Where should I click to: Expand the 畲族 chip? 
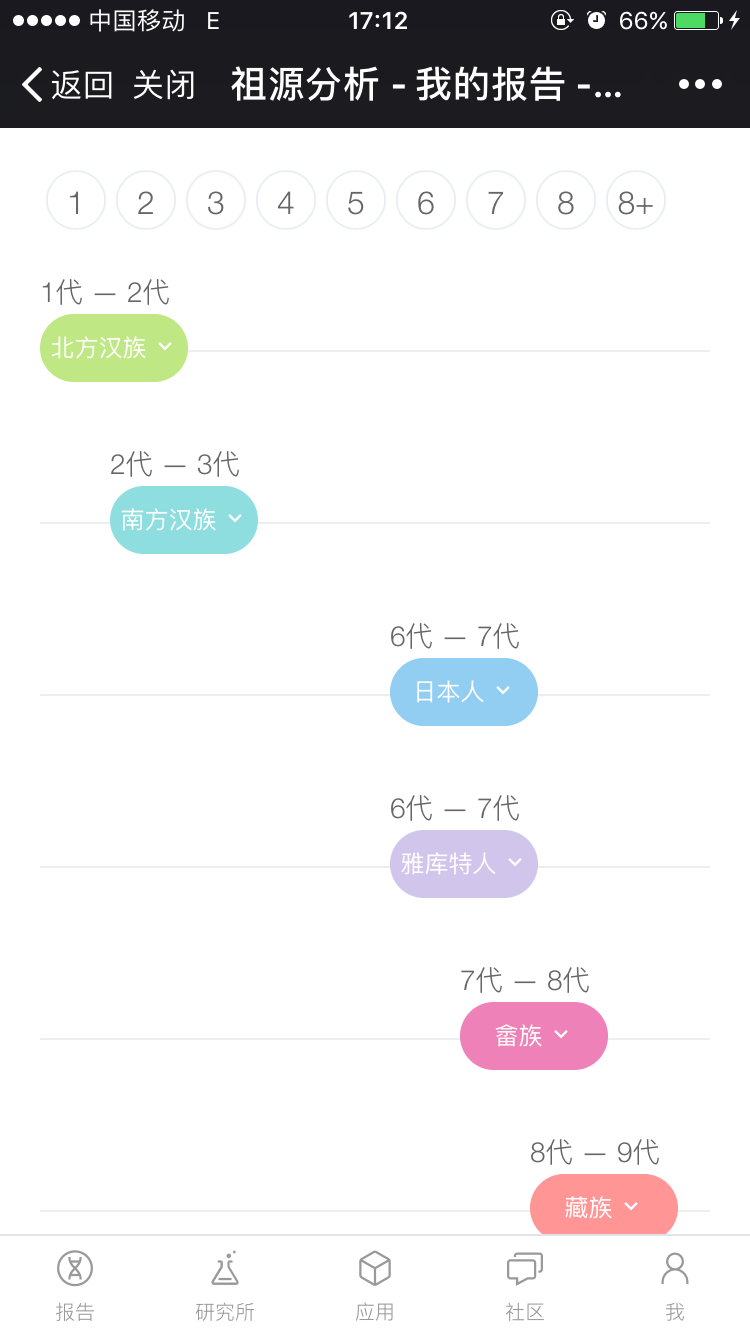(534, 1036)
